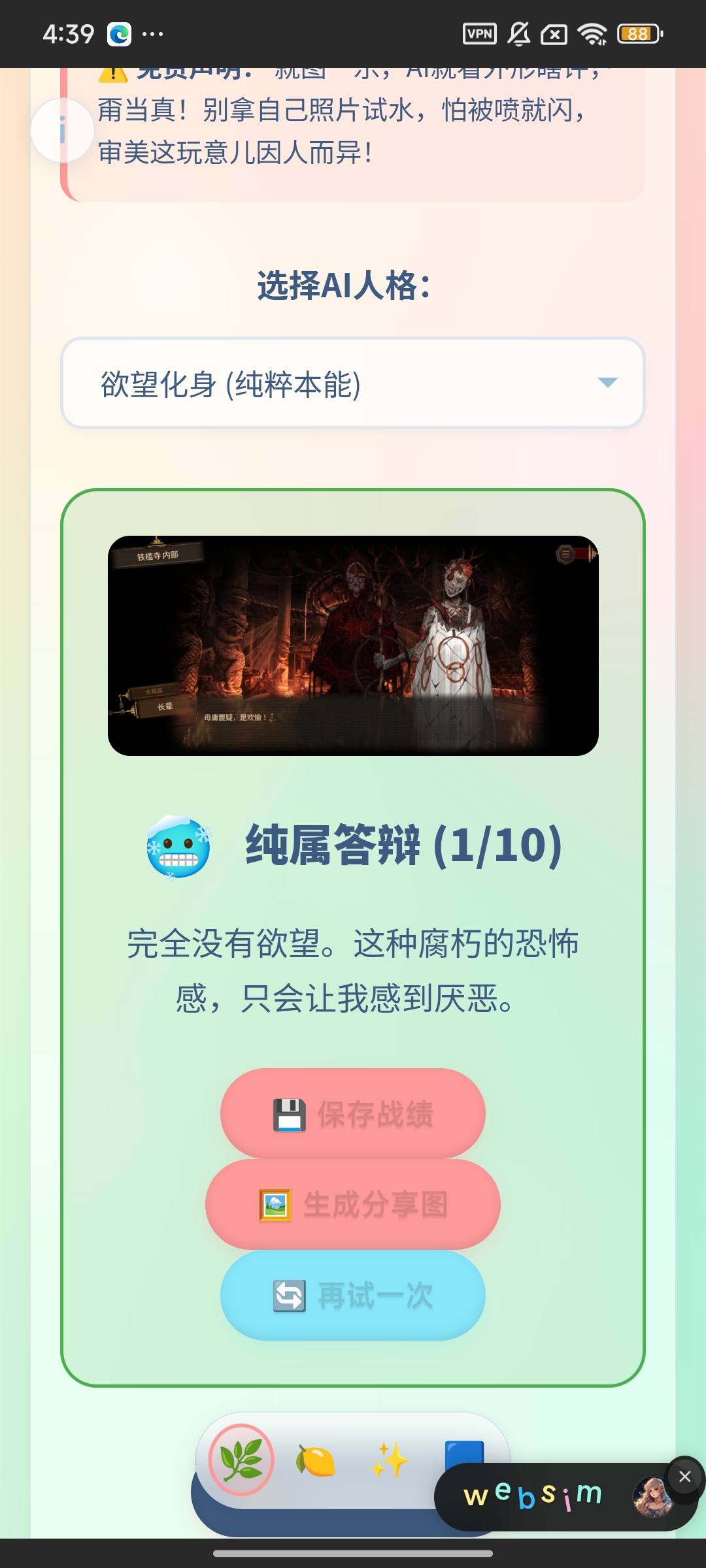The width and height of the screenshot is (706, 1568).
Task: Open the uploaded game screenshot image
Action: point(353,645)
